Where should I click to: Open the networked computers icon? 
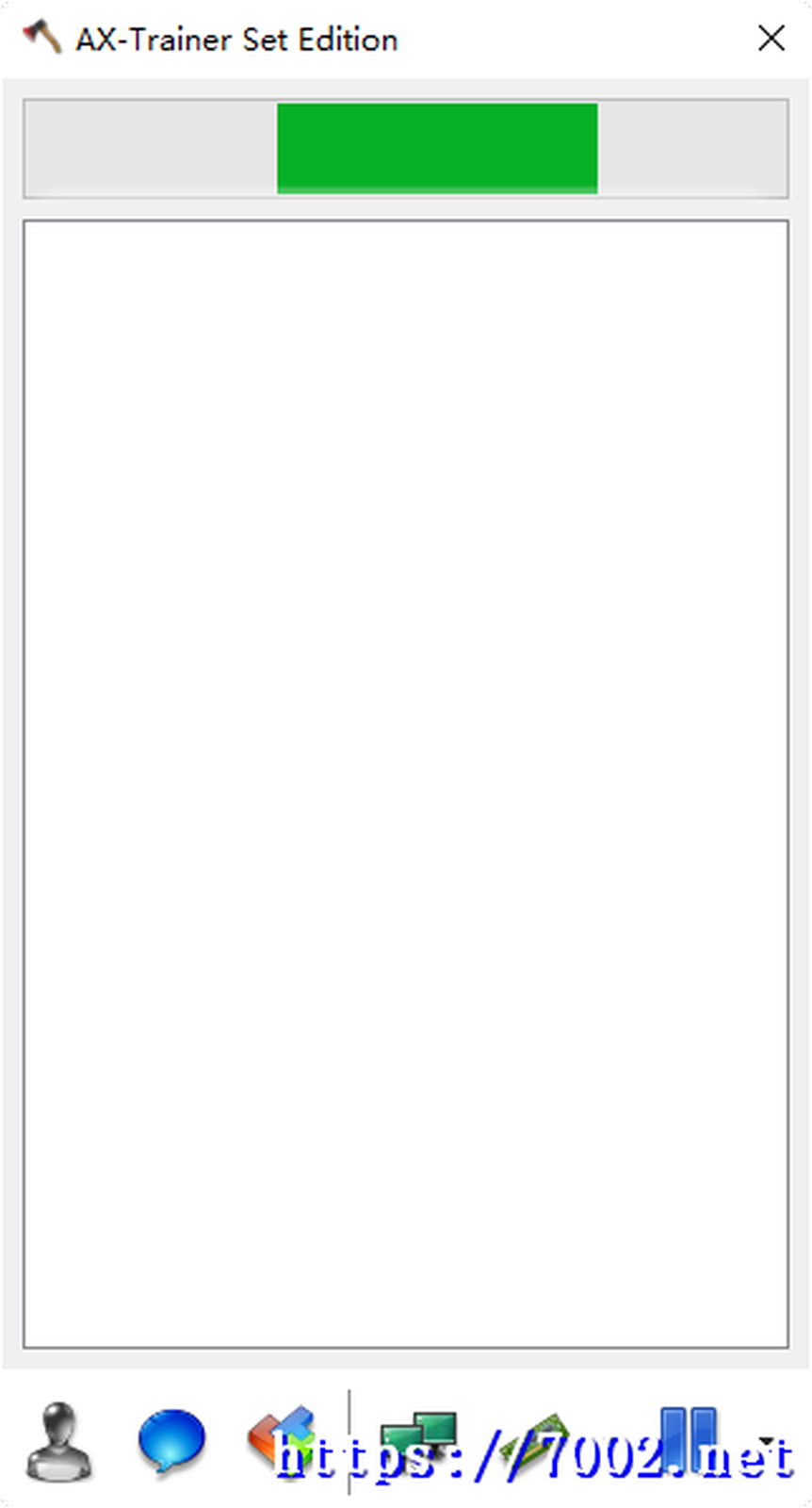coord(418,1441)
